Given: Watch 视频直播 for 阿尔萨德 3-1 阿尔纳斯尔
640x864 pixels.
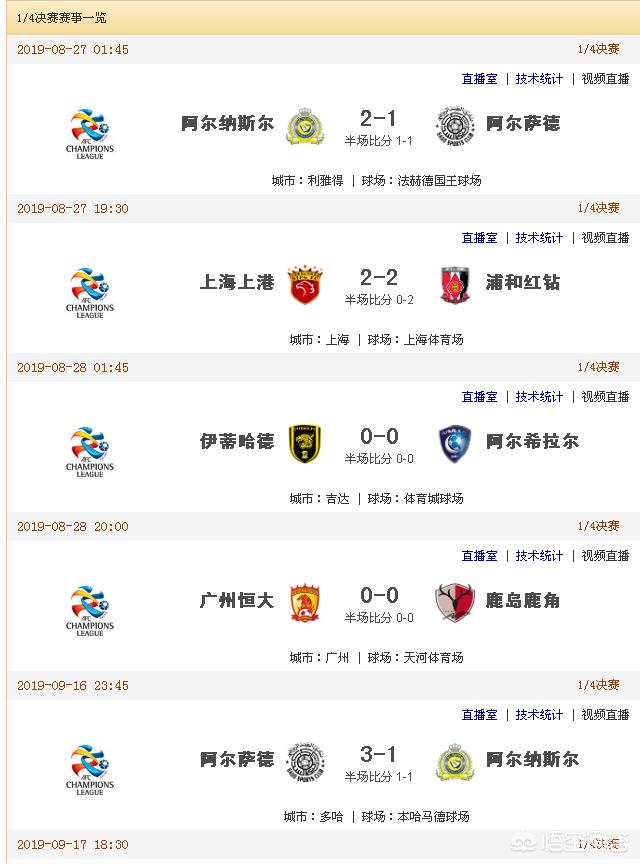Looking at the screenshot, I should [x=605, y=715].
